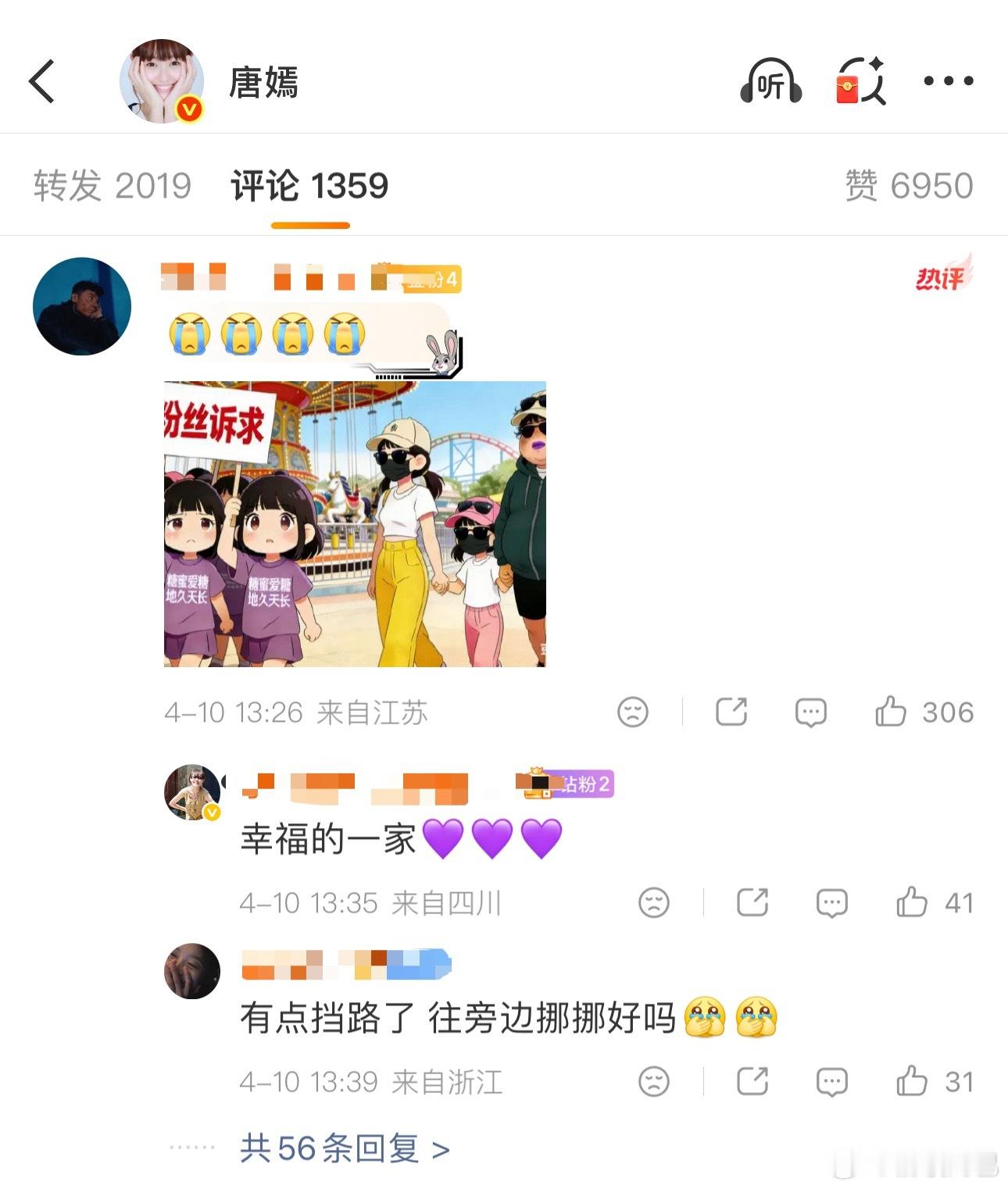The image size is (1008, 1189).
Task: Expand the 共56条回复 reply thread
Action: tap(340, 1150)
